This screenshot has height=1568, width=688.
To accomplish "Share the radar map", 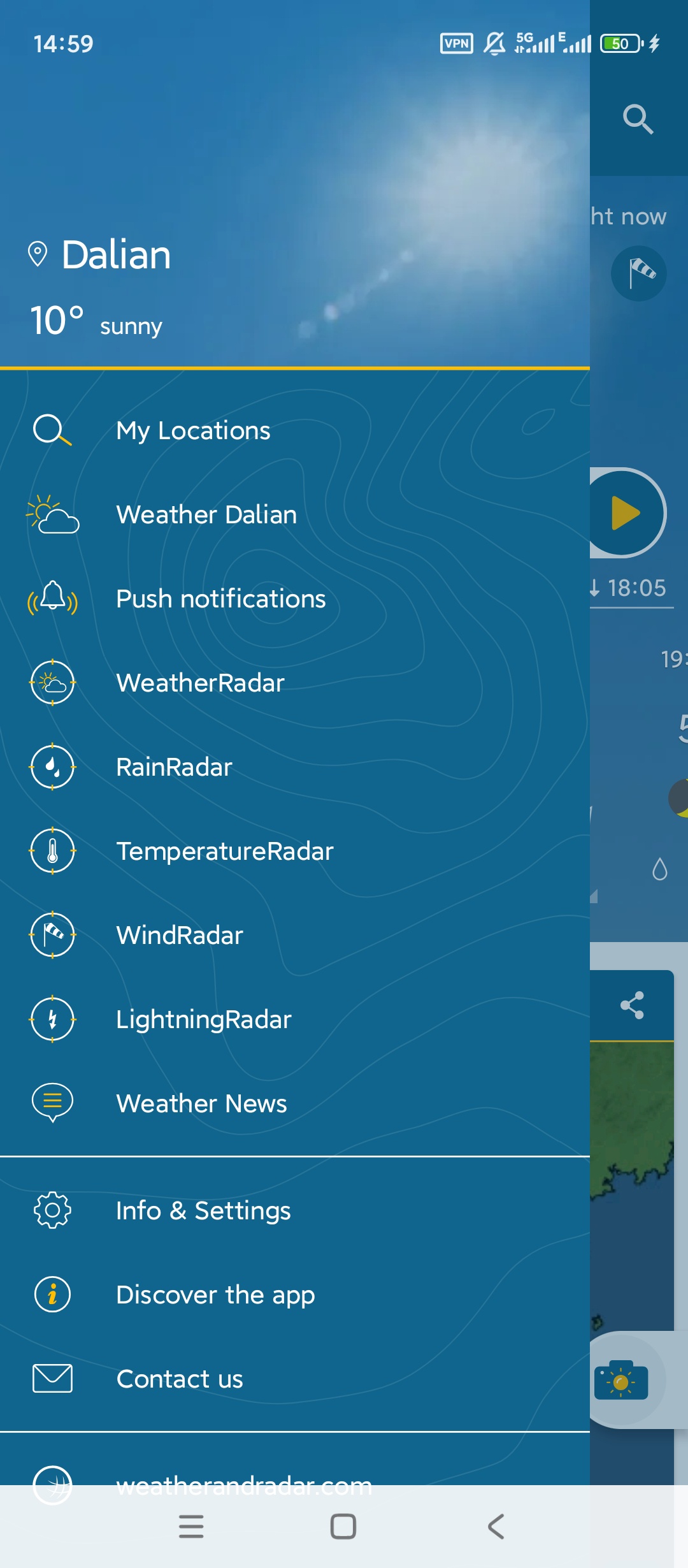I will (x=632, y=1006).
